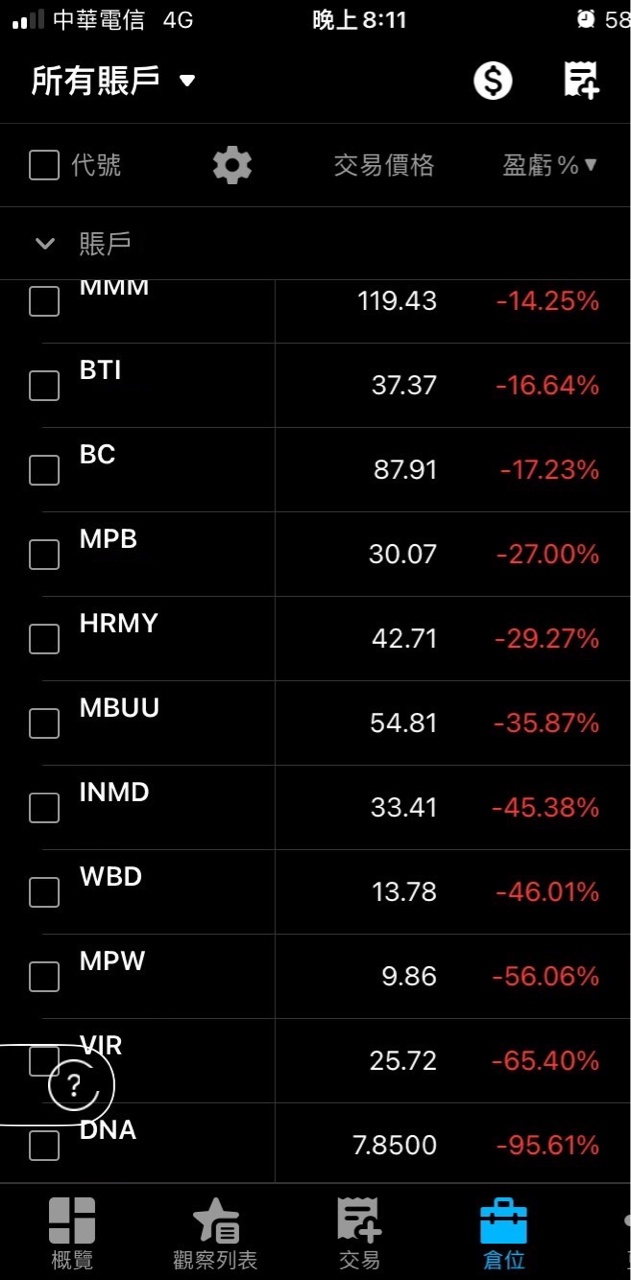
Task: Switch to the 概覽 tab
Action: (72, 1233)
